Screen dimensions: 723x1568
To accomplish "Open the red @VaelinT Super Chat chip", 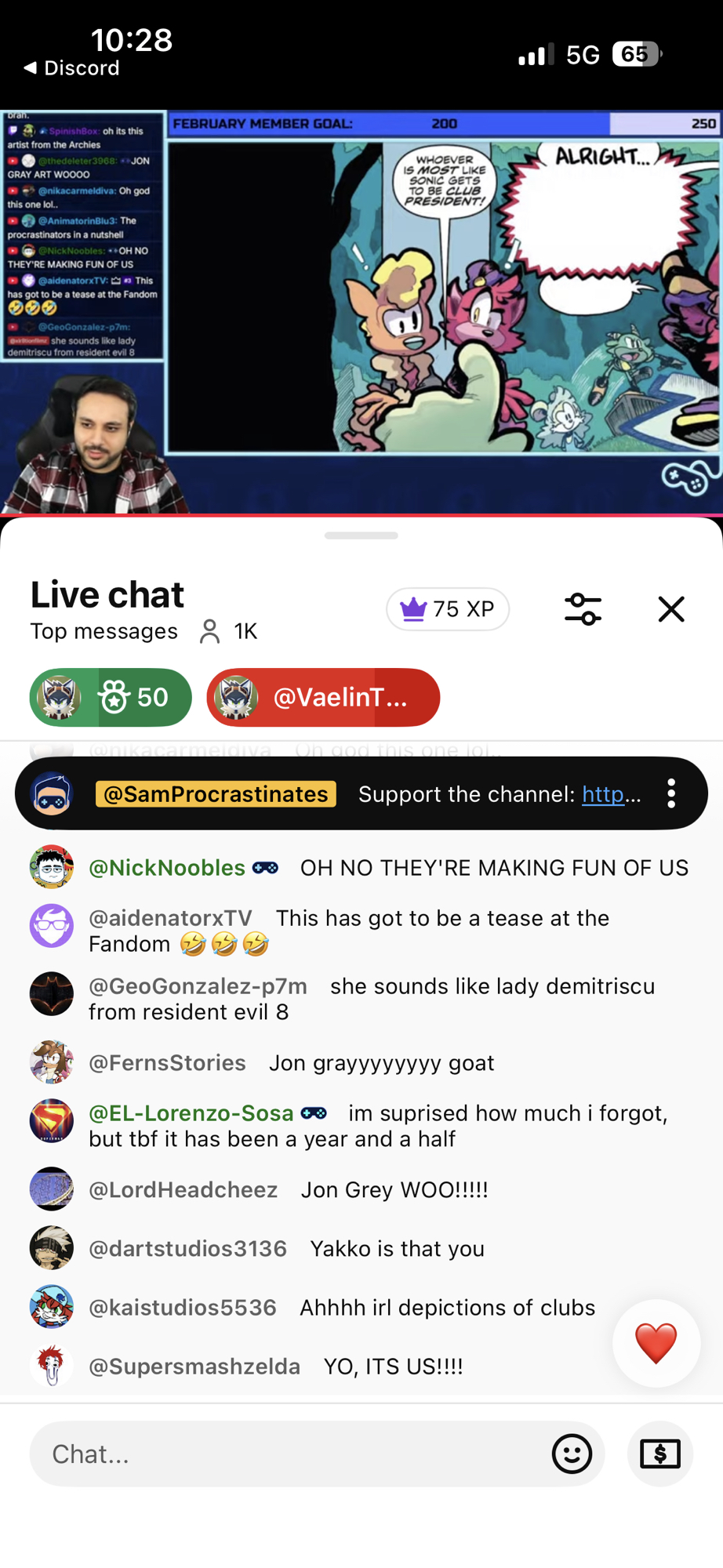I will click(x=323, y=697).
